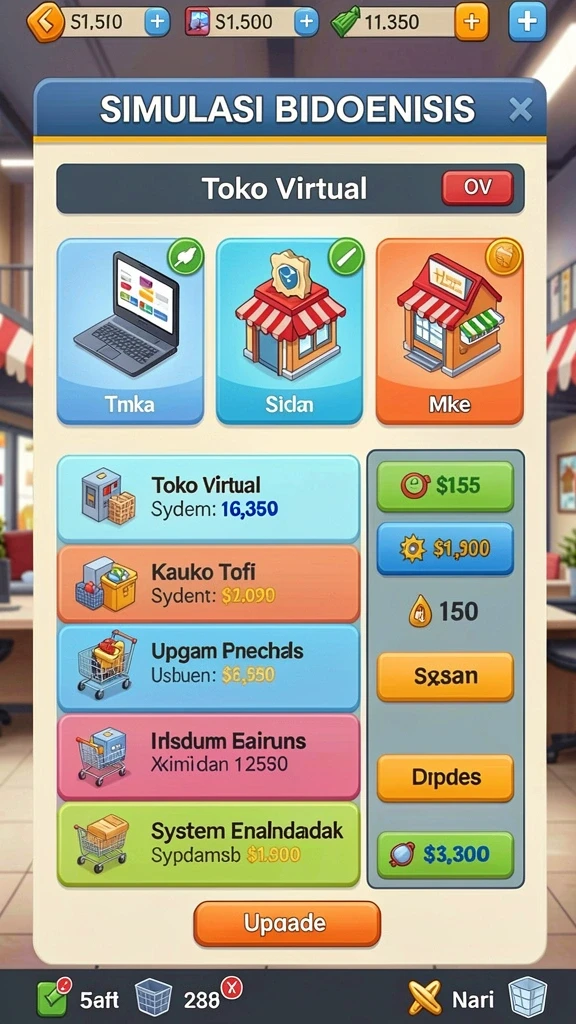Tap the Dipdes button
576x1024 pixels.
445,778
